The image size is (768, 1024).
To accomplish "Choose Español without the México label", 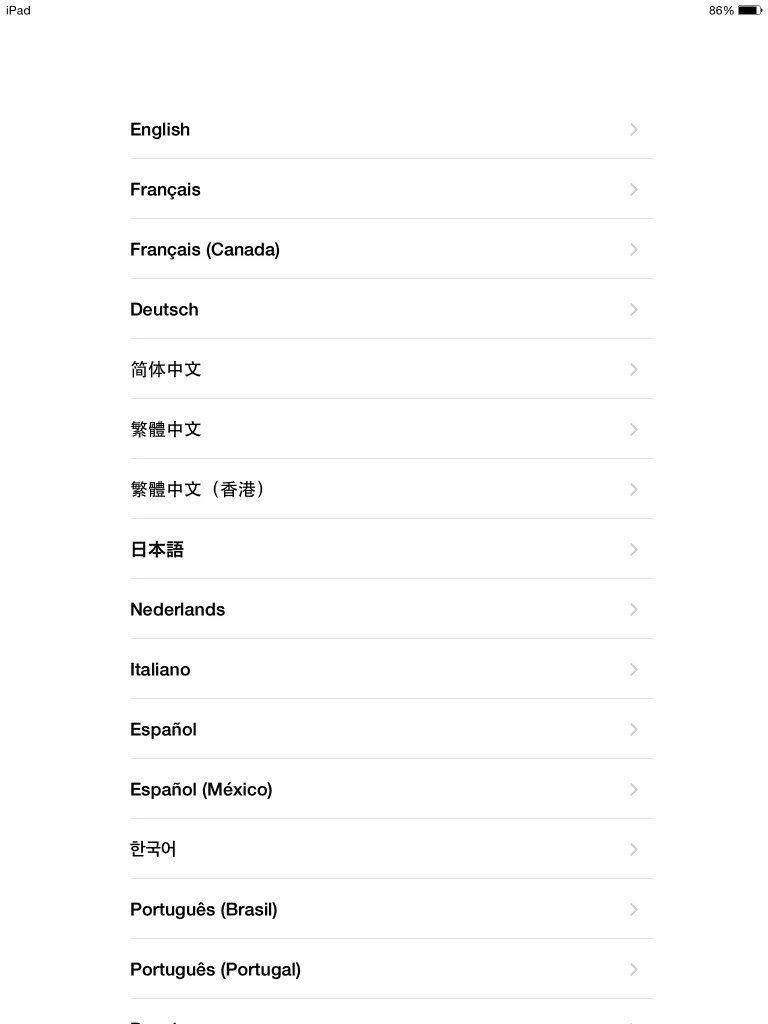I will pyautogui.click(x=163, y=729).
